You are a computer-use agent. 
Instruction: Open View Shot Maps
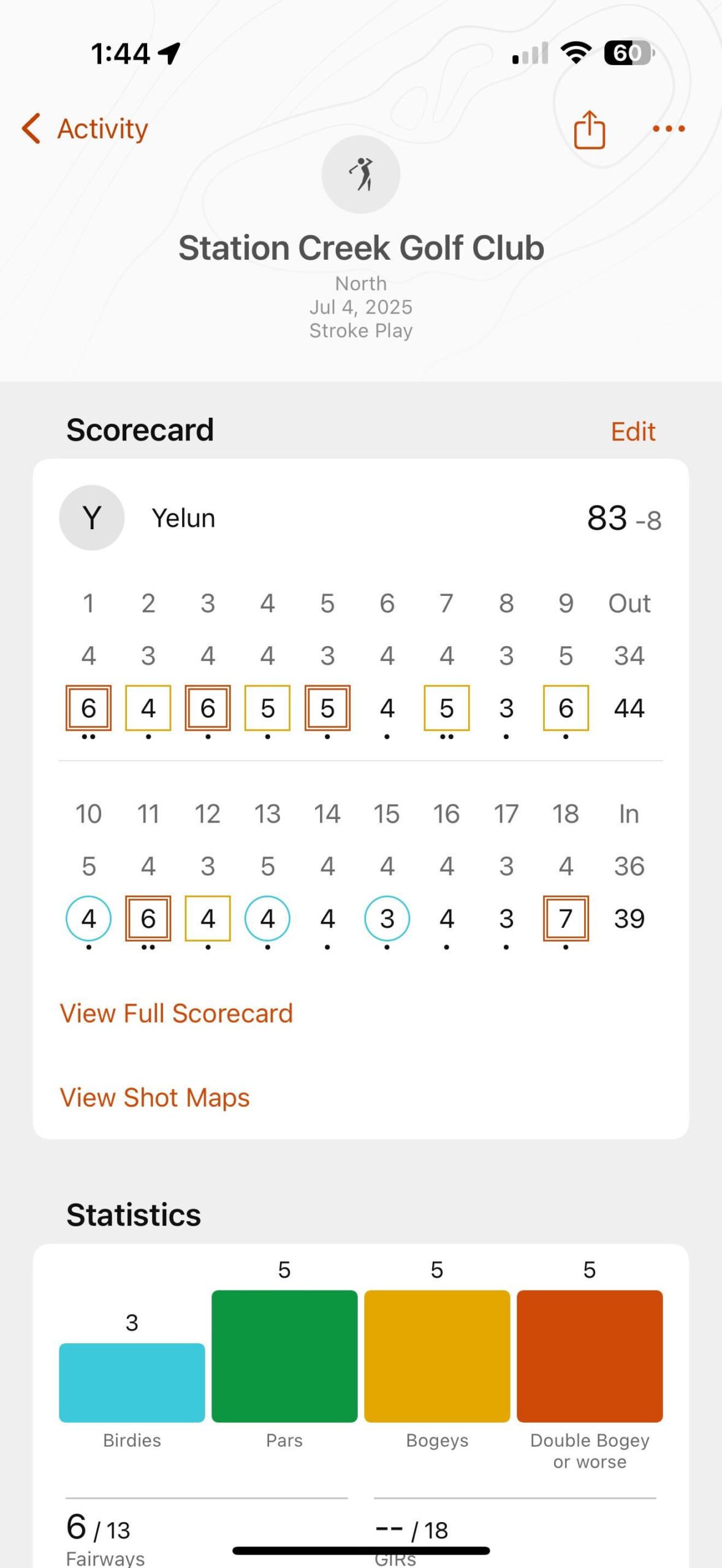154,1097
